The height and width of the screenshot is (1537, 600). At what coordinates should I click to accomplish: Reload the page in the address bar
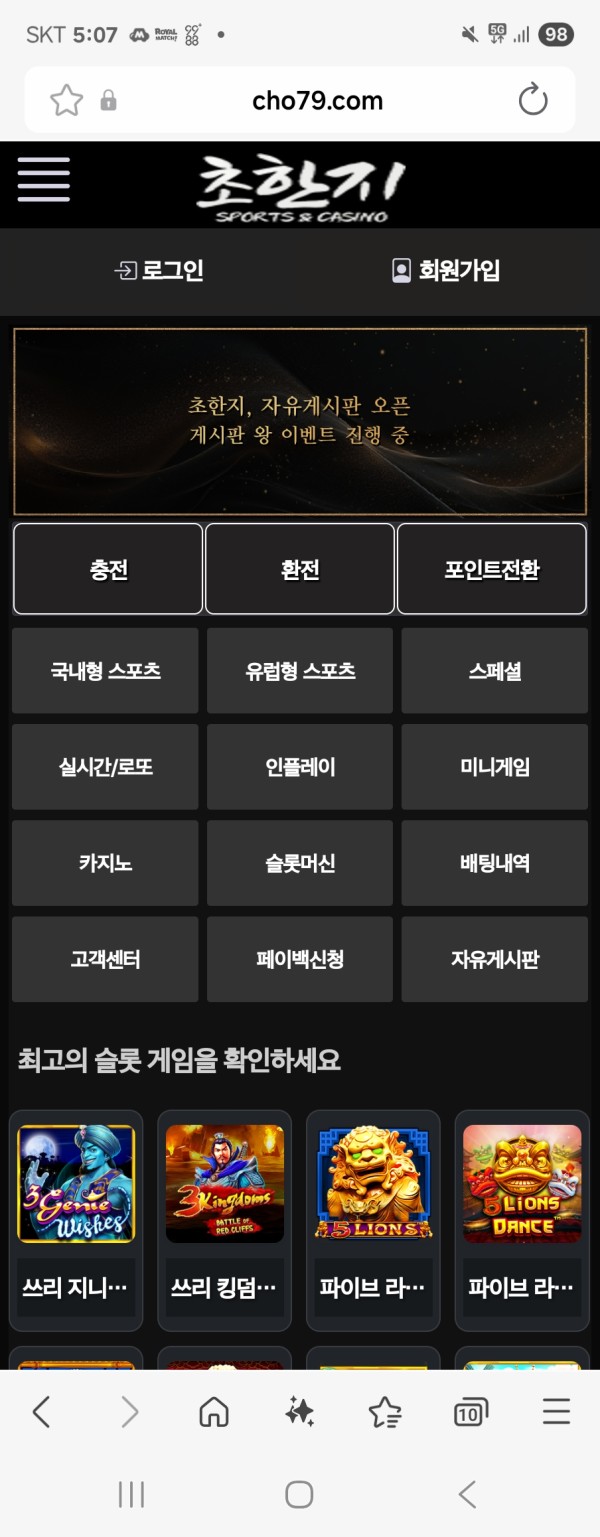(533, 100)
